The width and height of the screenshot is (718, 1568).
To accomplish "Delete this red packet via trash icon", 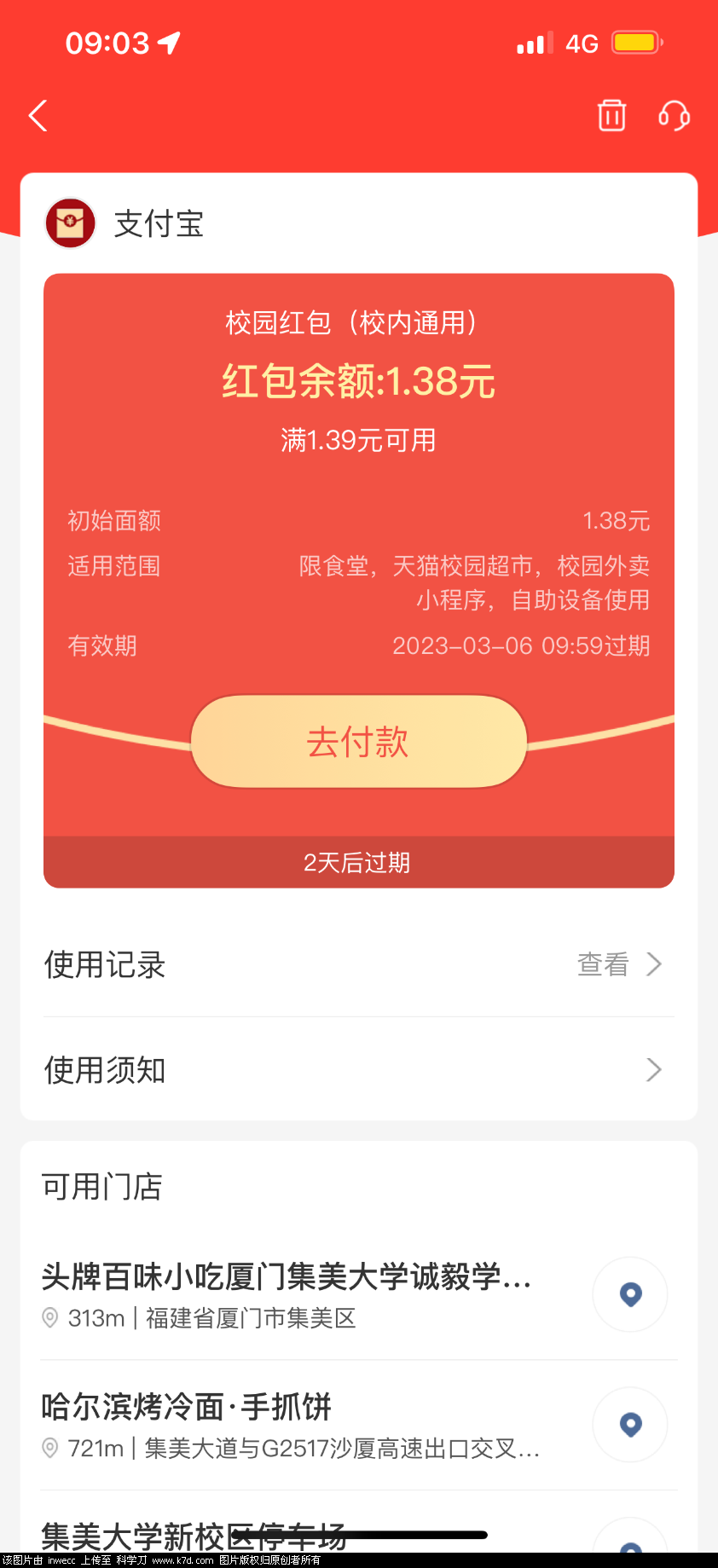I will pos(611,115).
